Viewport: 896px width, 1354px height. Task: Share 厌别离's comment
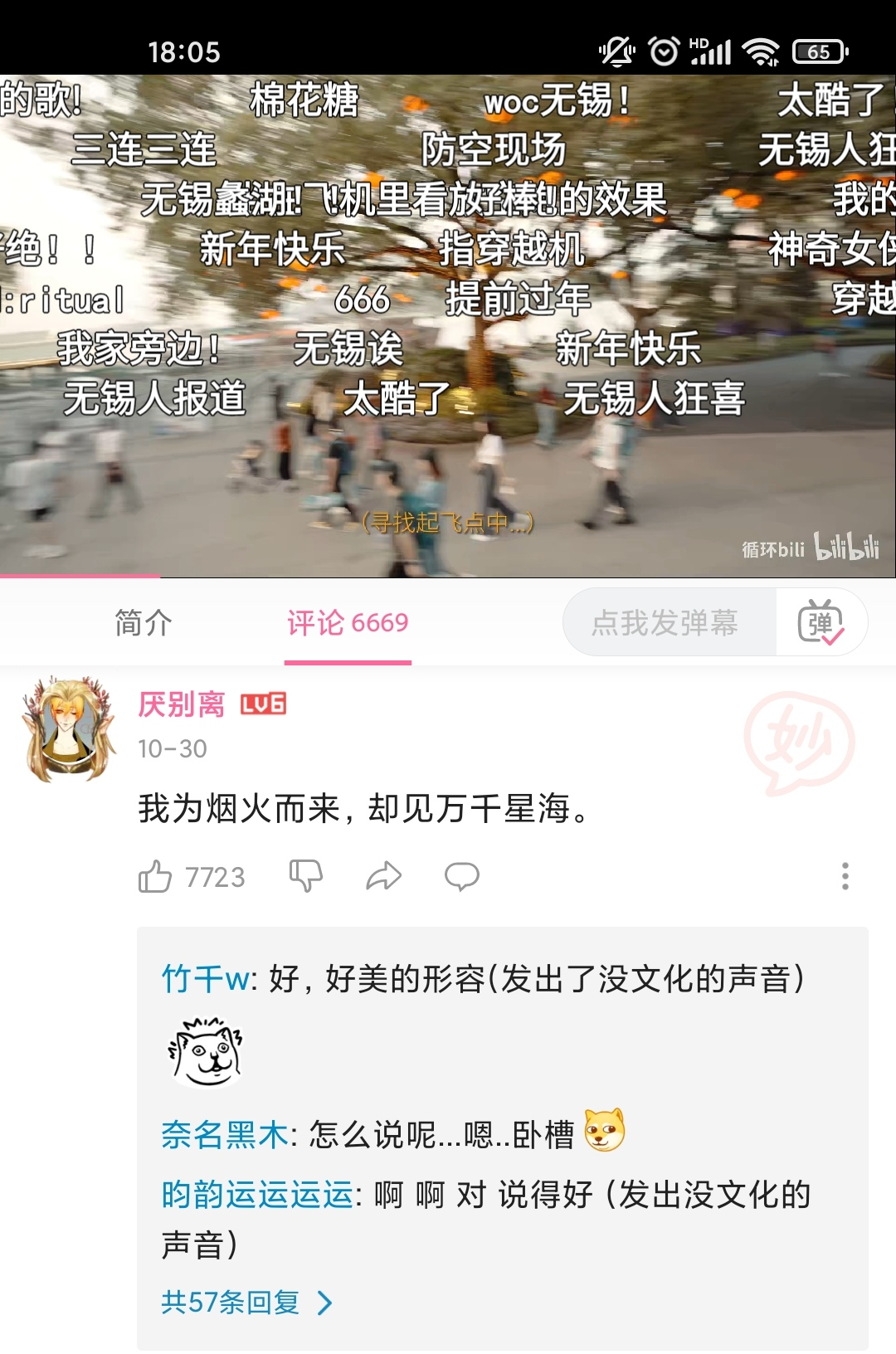point(383,876)
